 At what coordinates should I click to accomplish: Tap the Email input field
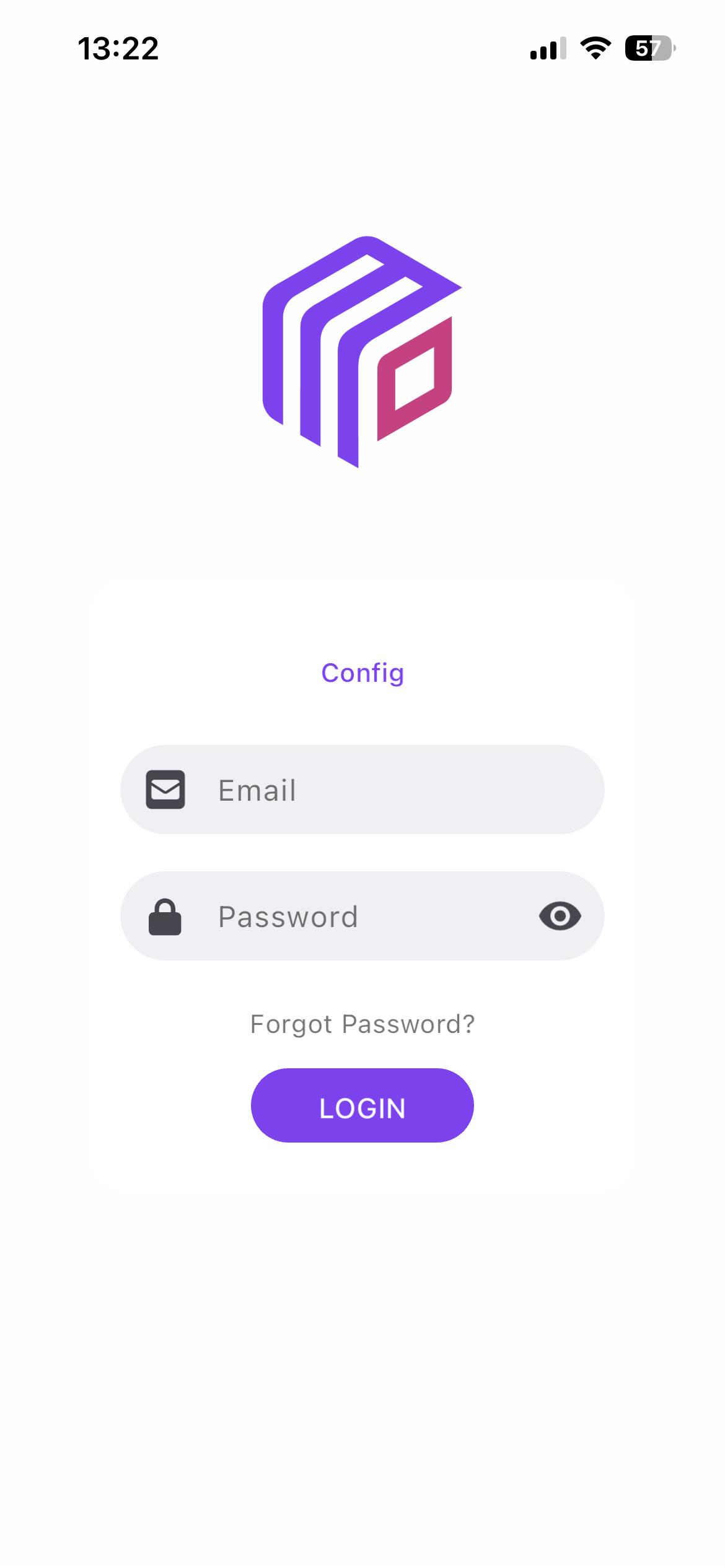[362, 790]
